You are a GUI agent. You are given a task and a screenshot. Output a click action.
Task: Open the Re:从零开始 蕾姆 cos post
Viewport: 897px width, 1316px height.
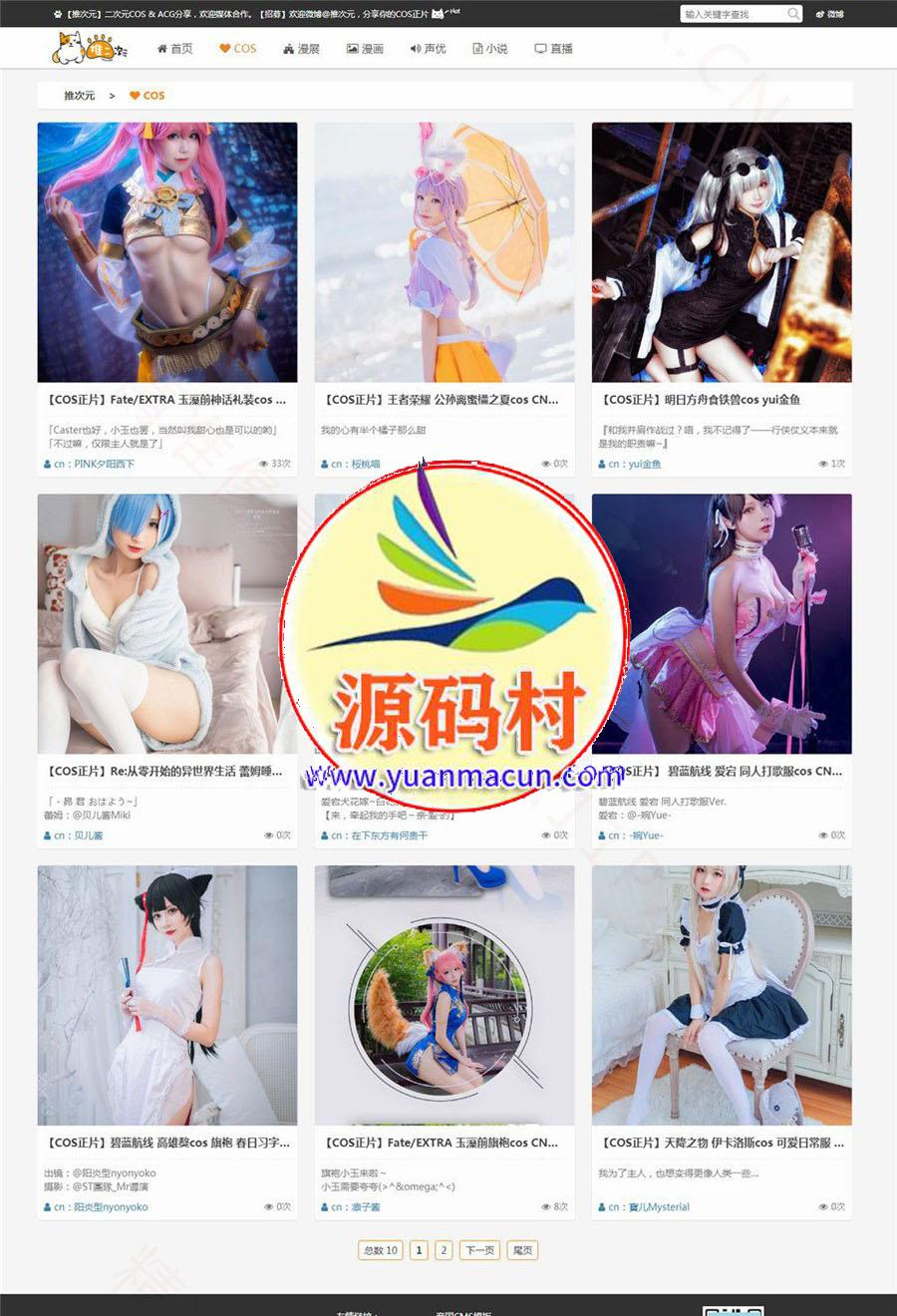coord(165,772)
